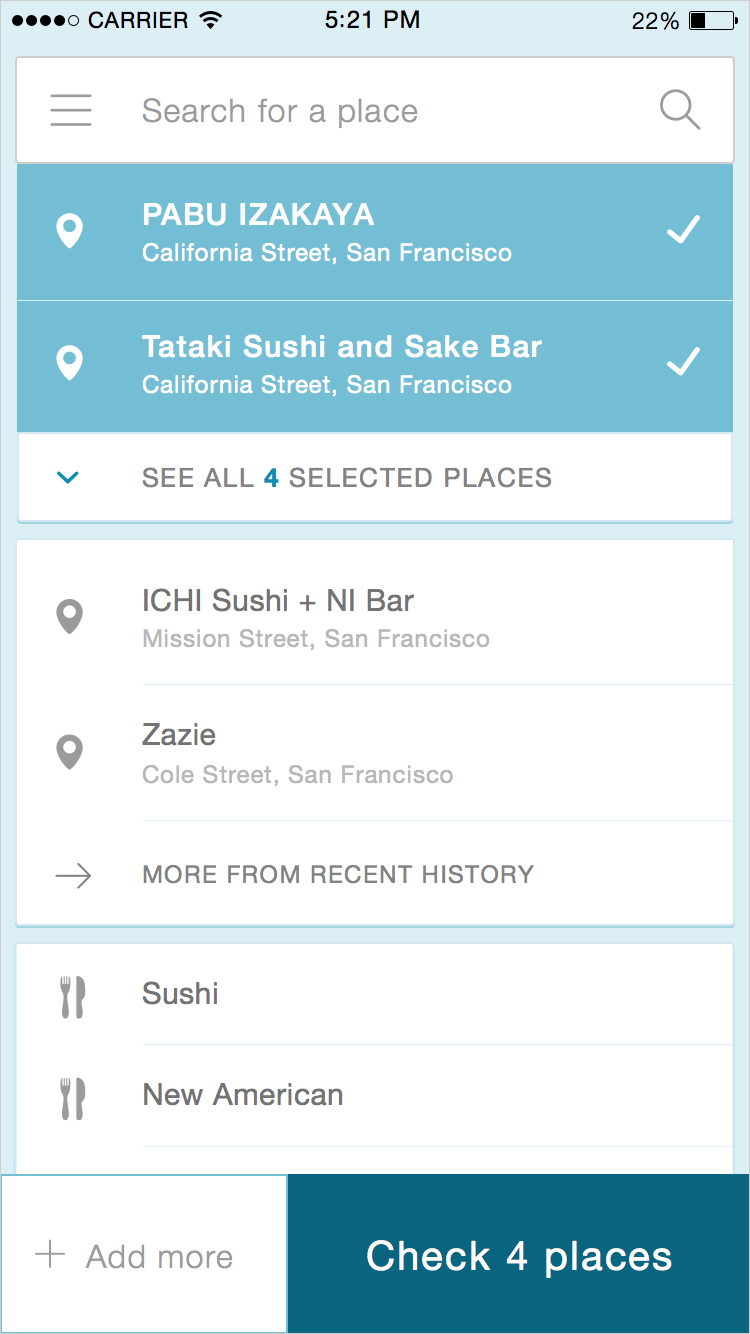Viewport: 750px width, 1334px height.
Task: Tap Check 4 places
Action: (x=518, y=1254)
